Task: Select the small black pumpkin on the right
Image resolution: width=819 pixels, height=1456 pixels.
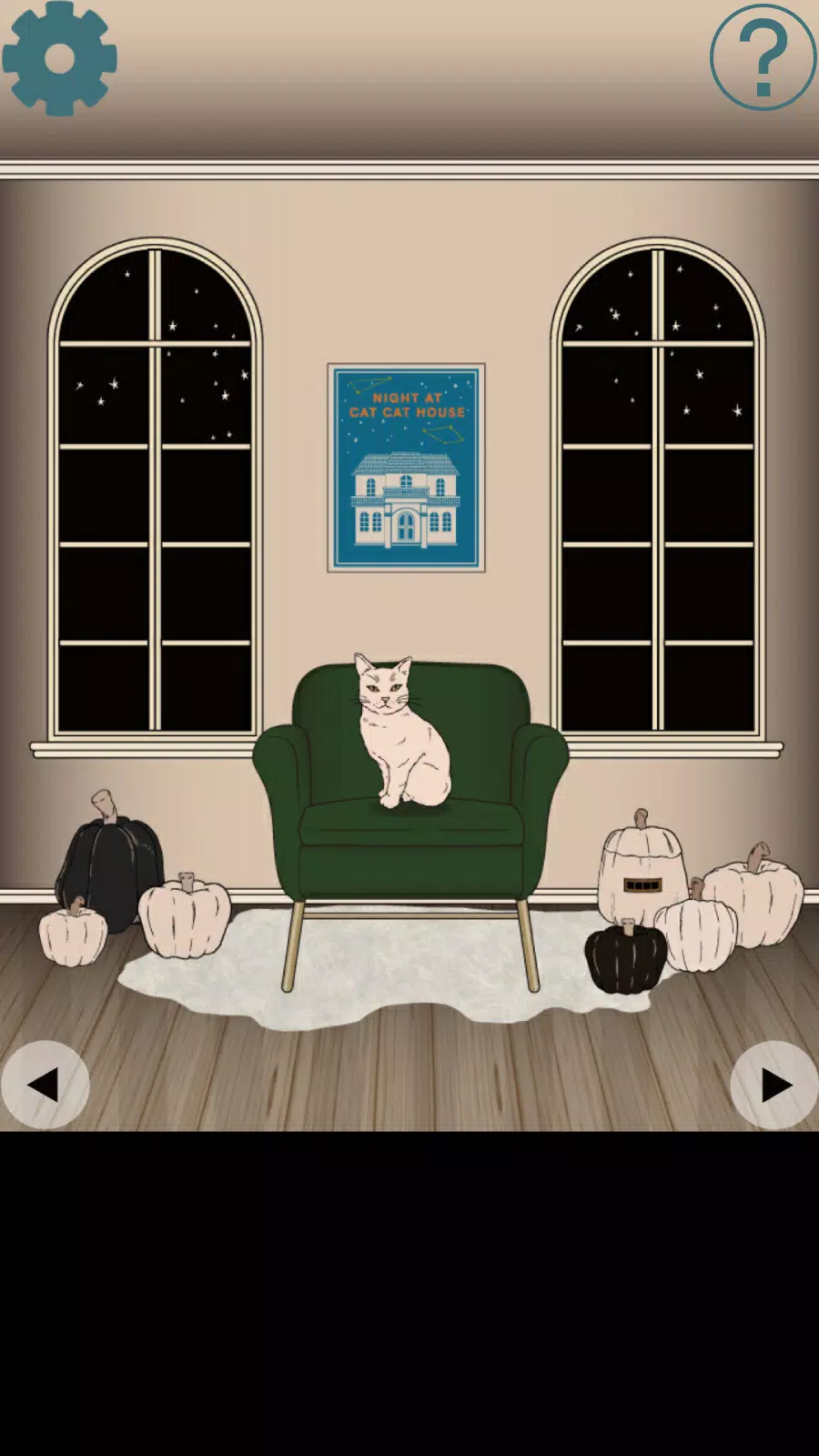Action: [627, 955]
